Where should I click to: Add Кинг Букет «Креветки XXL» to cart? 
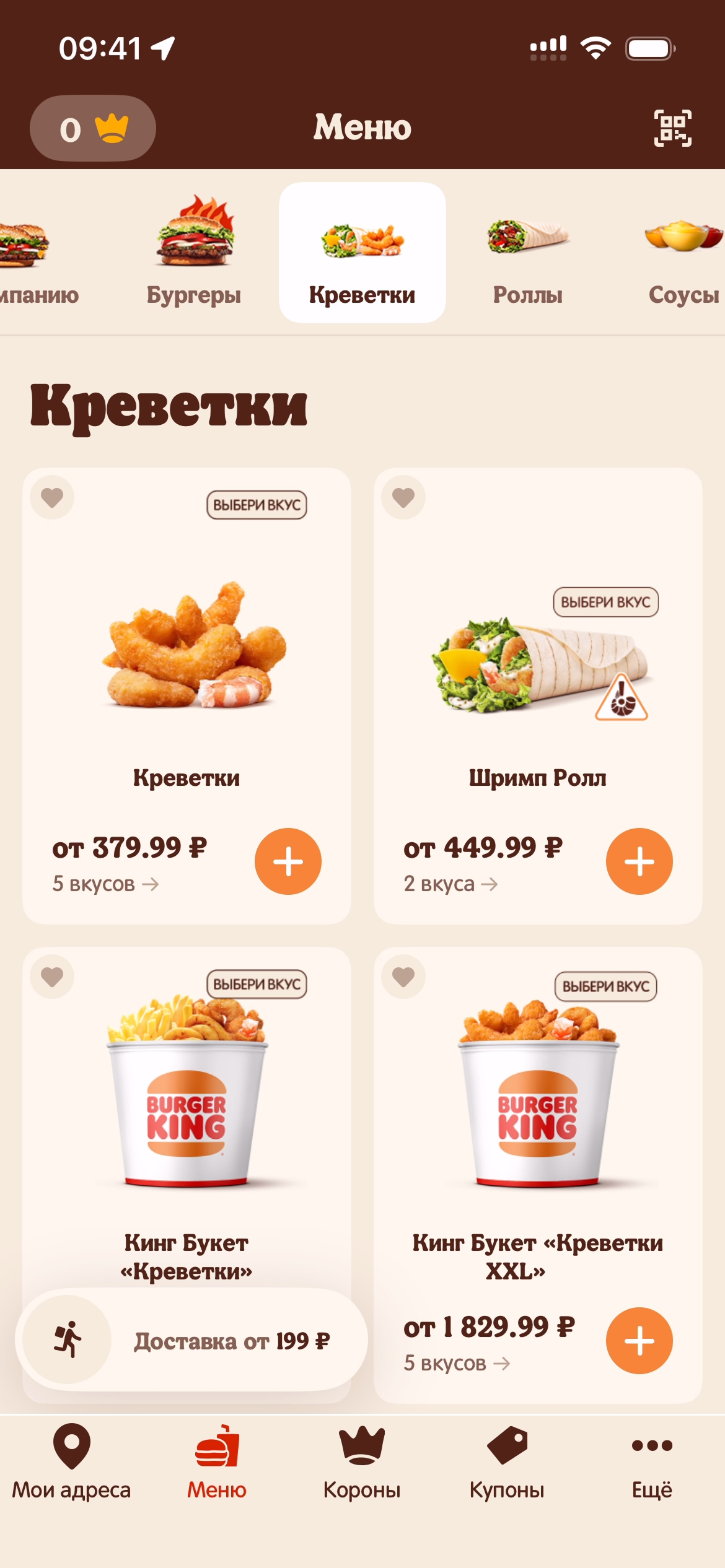tap(639, 1341)
